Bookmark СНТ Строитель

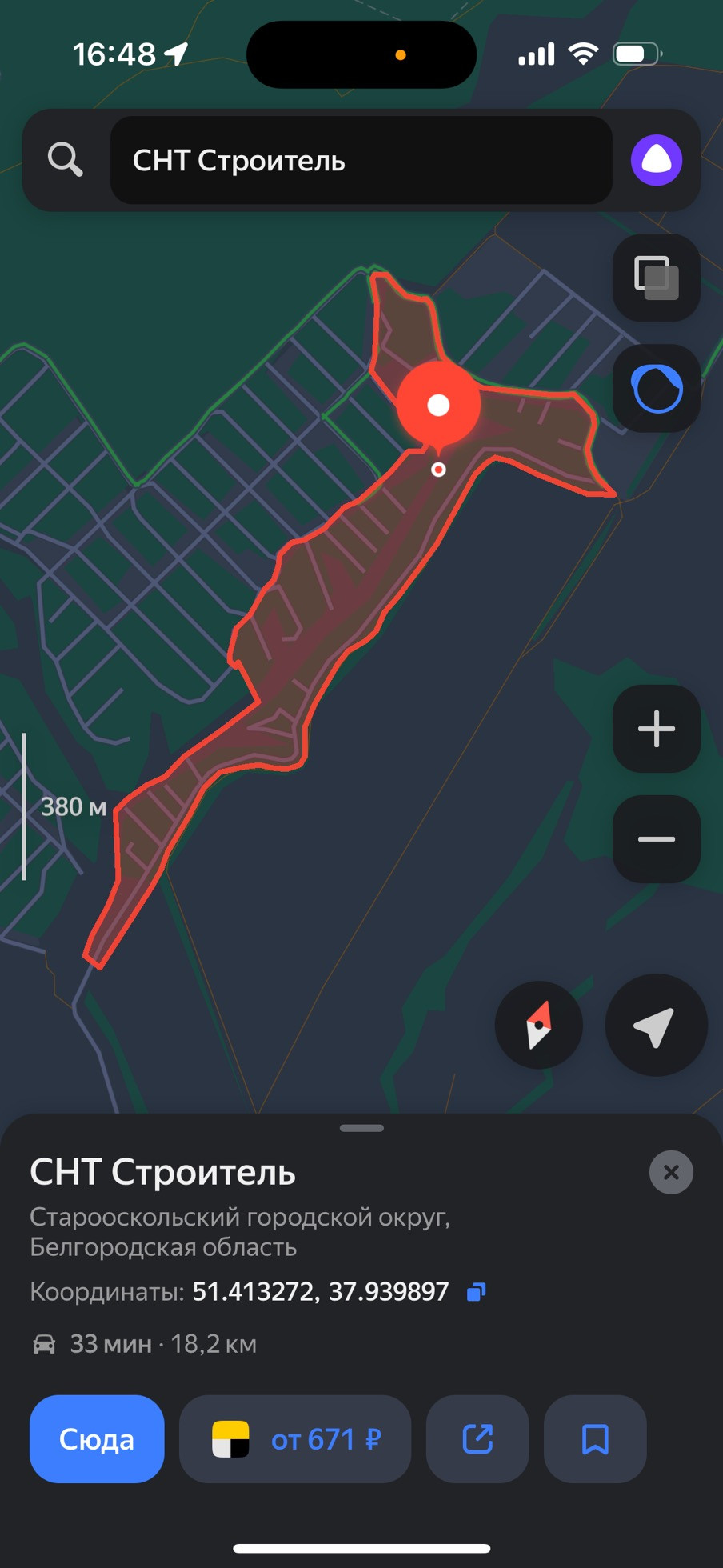tap(595, 1439)
